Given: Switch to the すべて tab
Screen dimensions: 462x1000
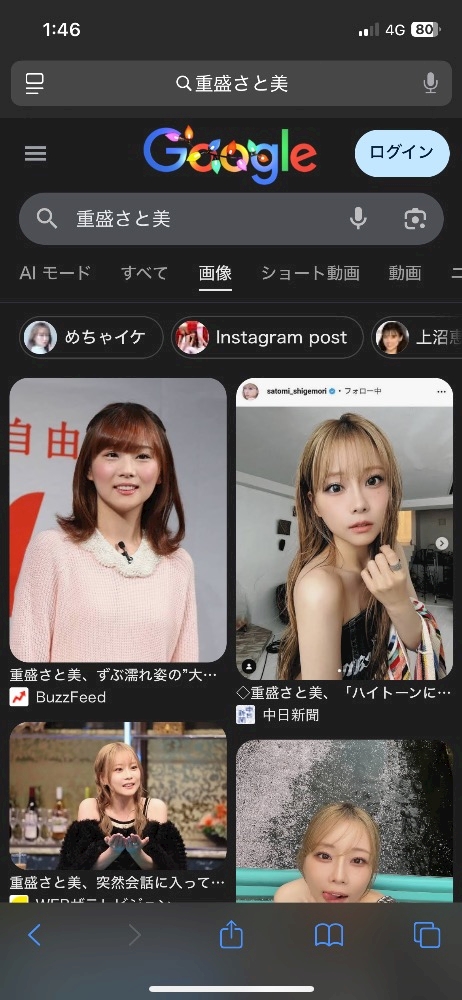Looking at the screenshot, I should click(144, 274).
